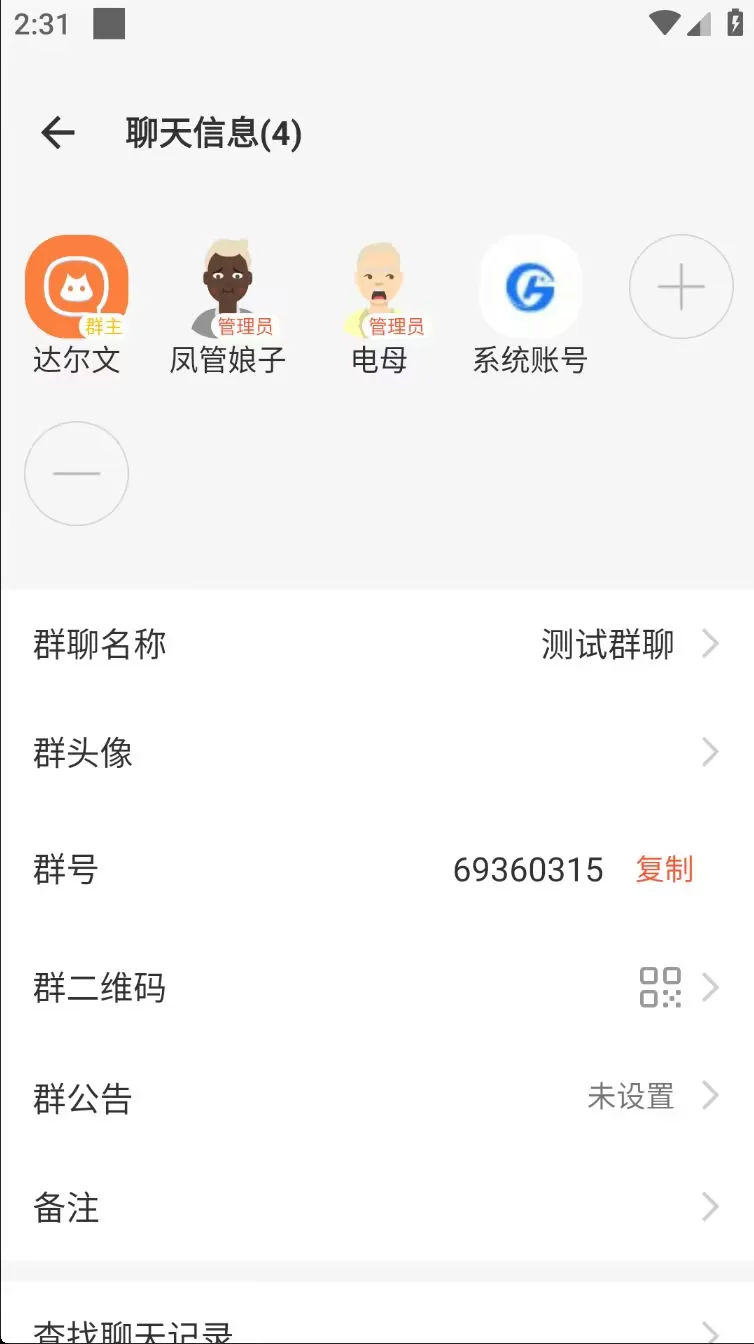Open 系统账号 member profile
The width and height of the screenshot is (754, 1344).
[x=530, y=287]
